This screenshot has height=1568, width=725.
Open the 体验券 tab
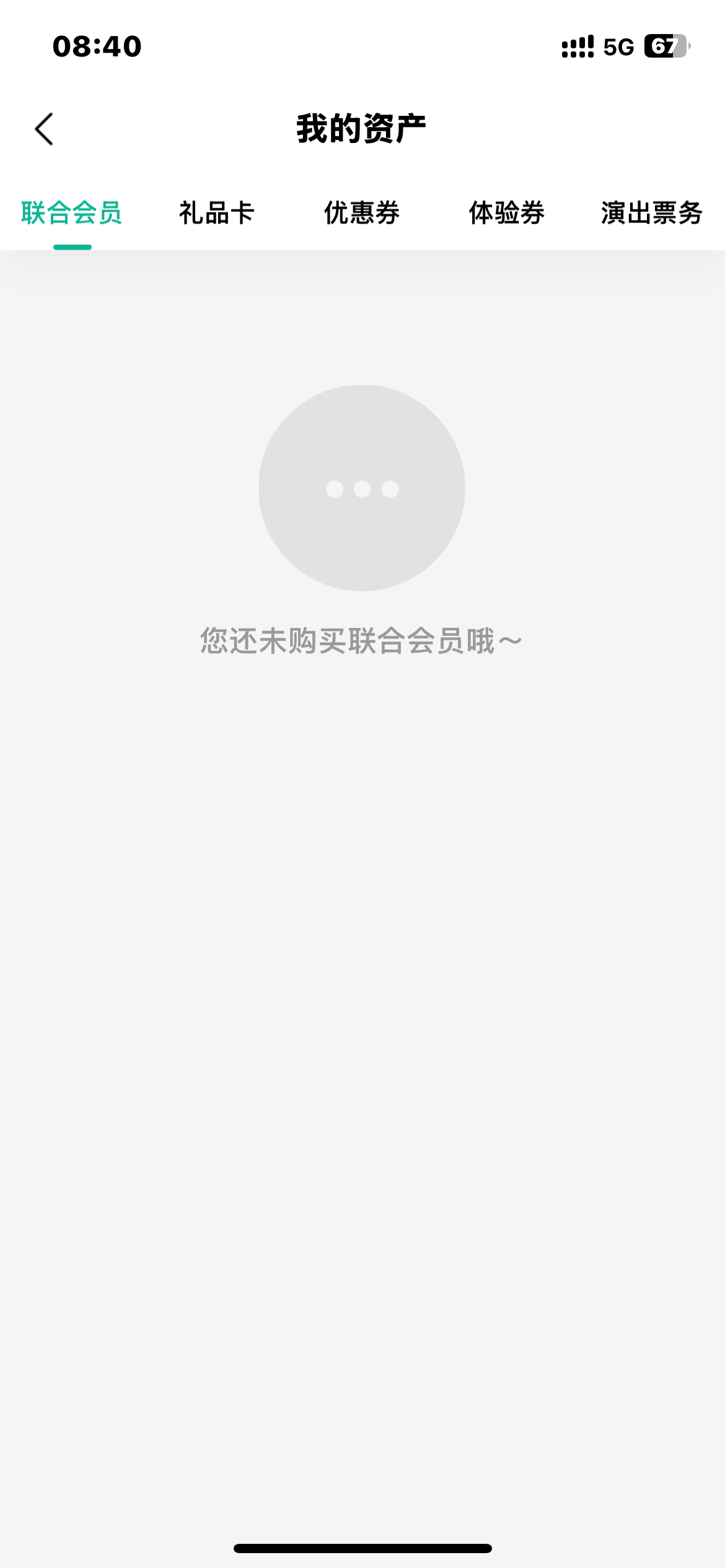(506, 214)
